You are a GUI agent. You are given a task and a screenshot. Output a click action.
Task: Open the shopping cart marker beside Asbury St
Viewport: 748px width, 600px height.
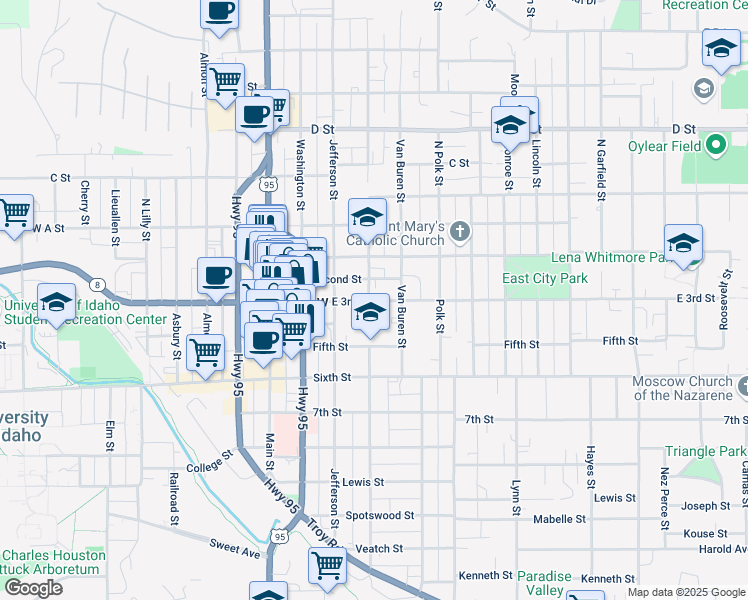[x=206, y=356]
